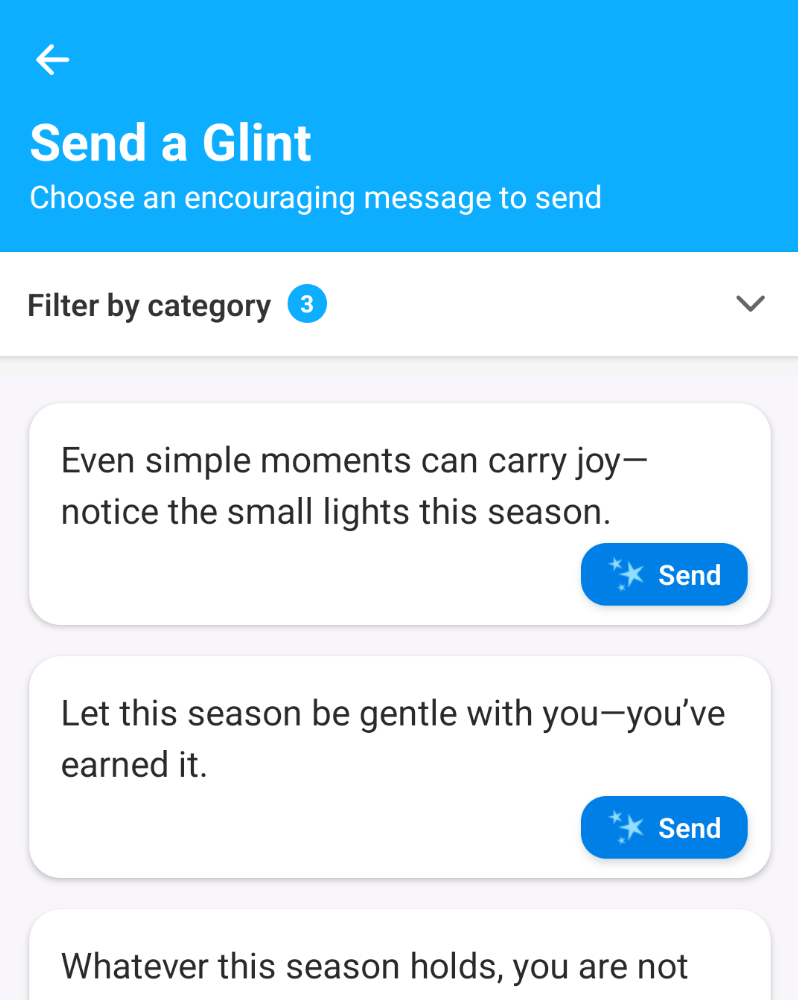Image resolution: width=798 pixels, height=1000 pixels.
Task: Click the message card about noticing small lights
Action: click(x=399, y=485)
